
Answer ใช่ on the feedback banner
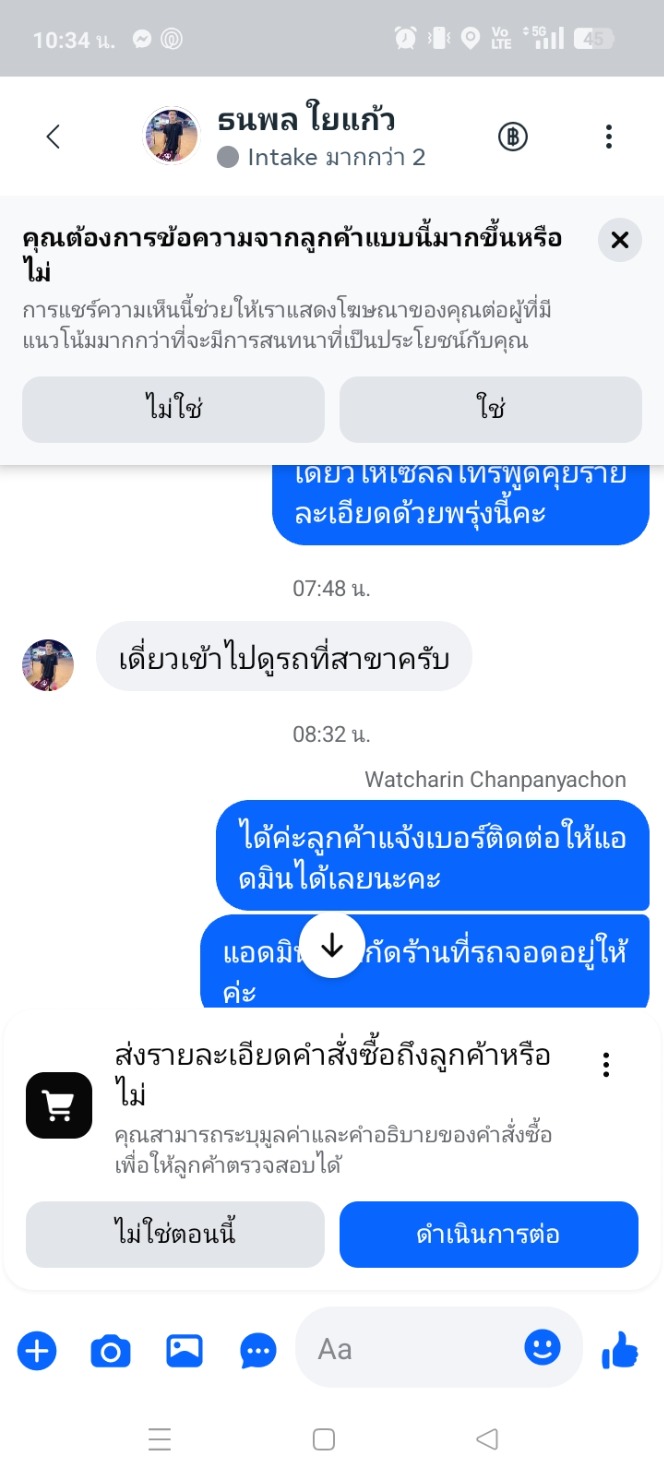pyautogui.click(x=490, y=409)
